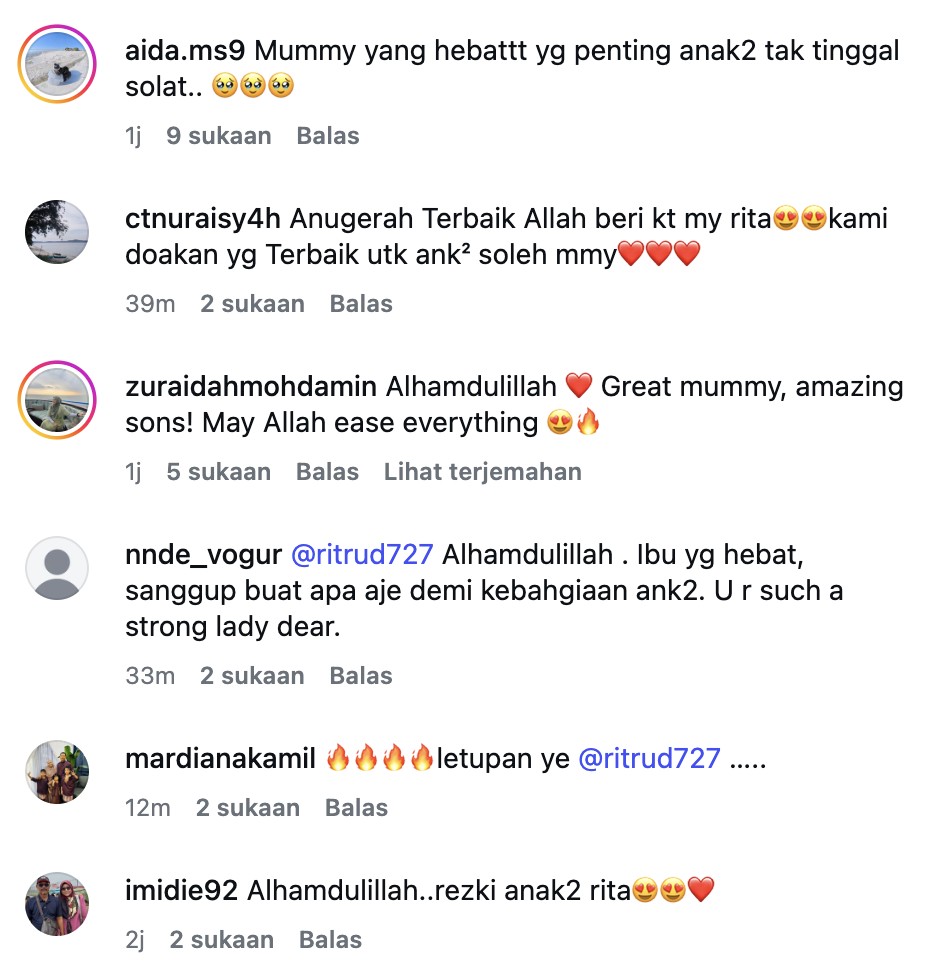View likes on imidie92's comment
This screenshot has height=970, width=928.
click(221, 940)
